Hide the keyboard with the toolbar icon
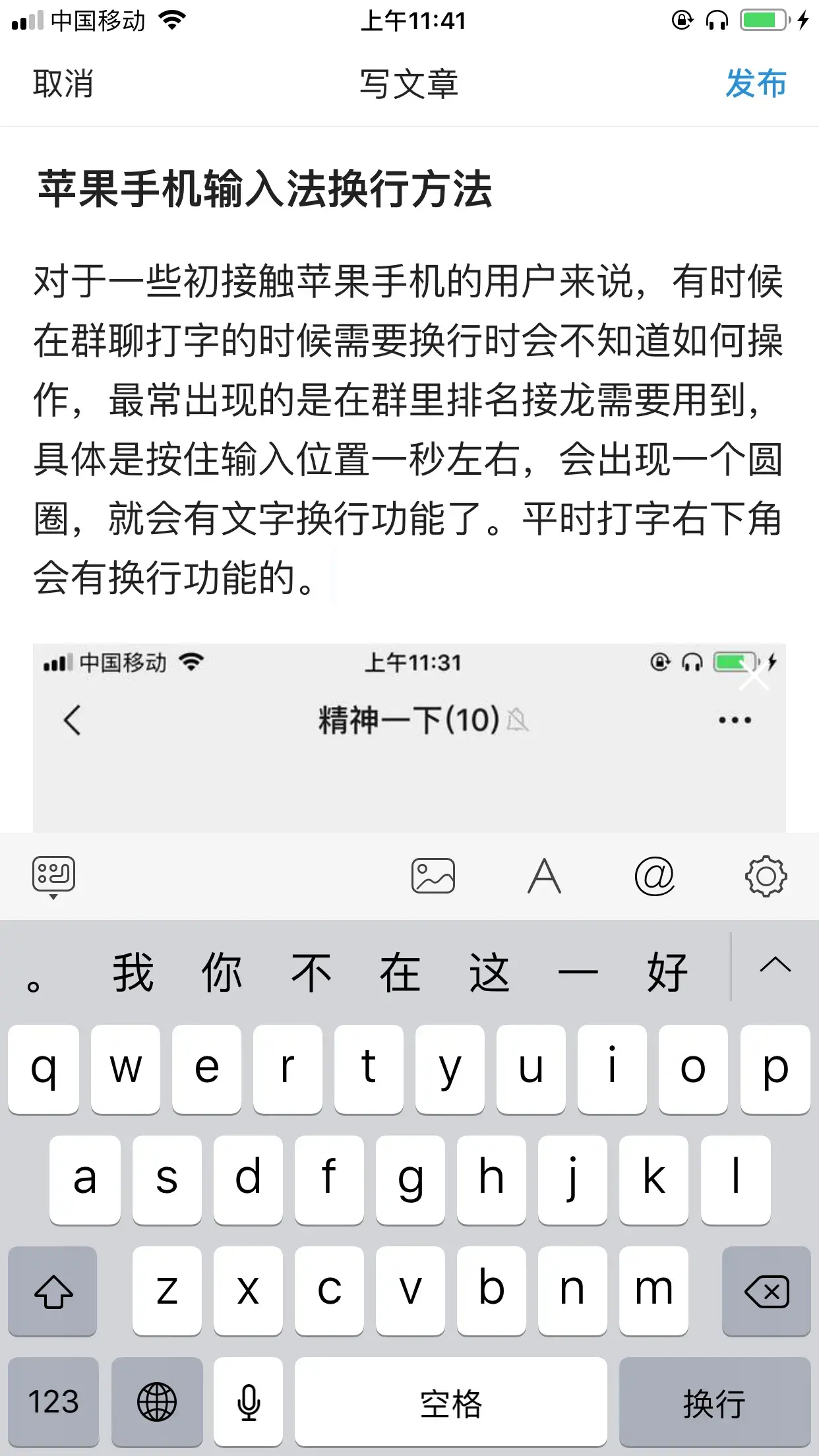The image size is (819, 1456). tap(53, 877)
